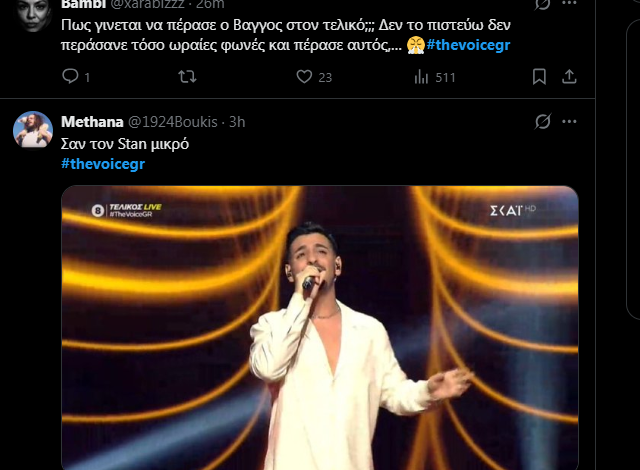Image resolution: width=640 pixels, height=470 pixels.
Task: Open the singer image in Methana's tweet
Action: [x=320, y=328]
